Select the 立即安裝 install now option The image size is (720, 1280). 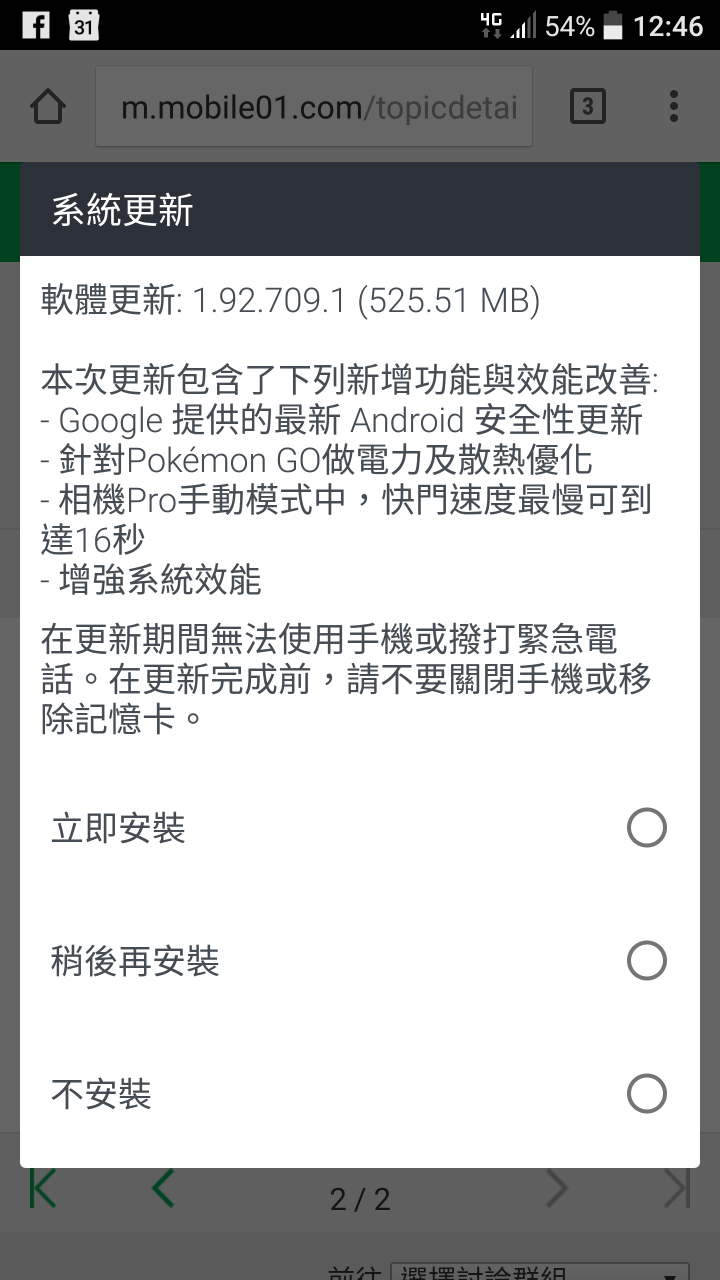tap(359, 828)
